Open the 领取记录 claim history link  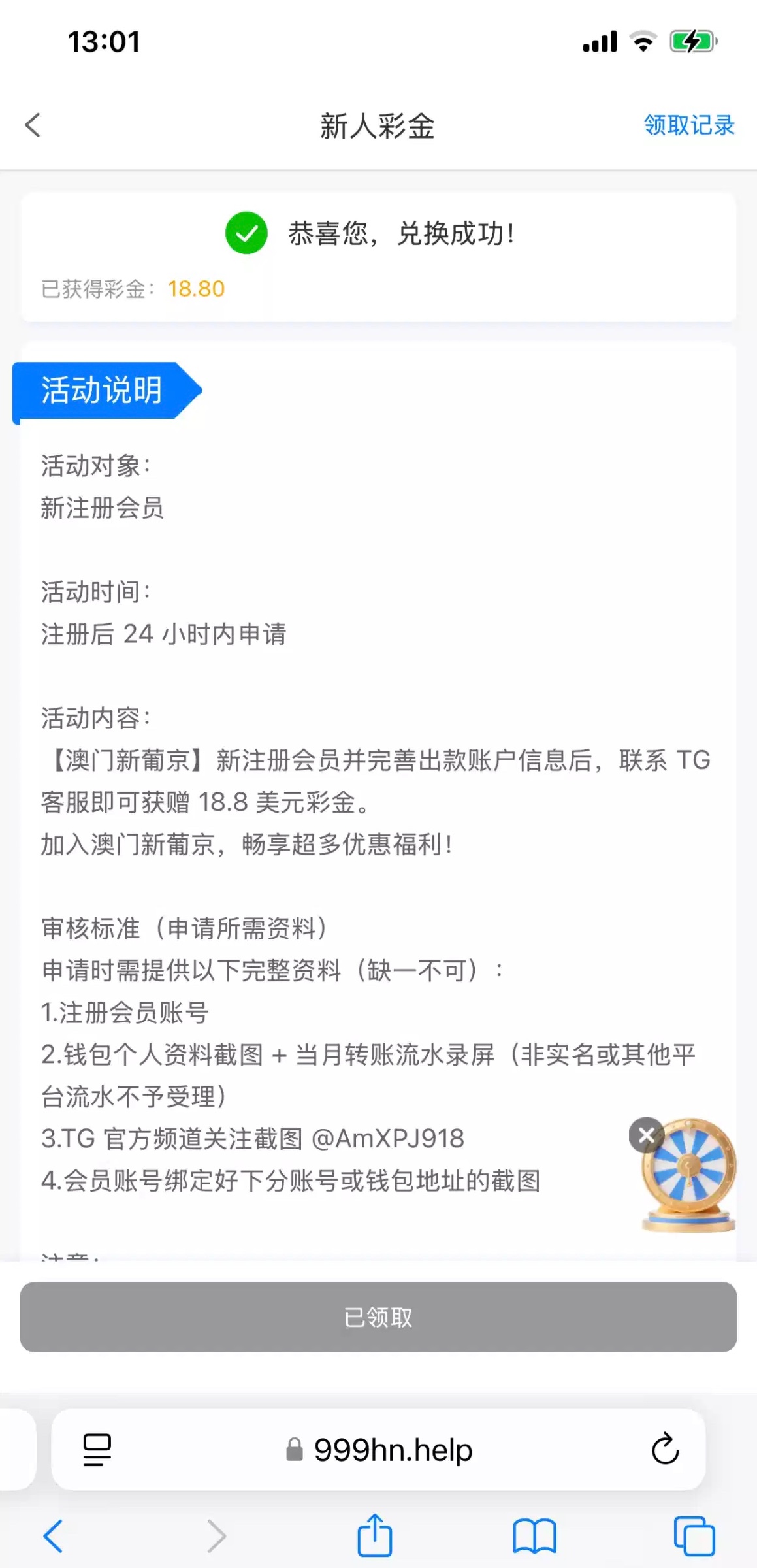(688, 125)
